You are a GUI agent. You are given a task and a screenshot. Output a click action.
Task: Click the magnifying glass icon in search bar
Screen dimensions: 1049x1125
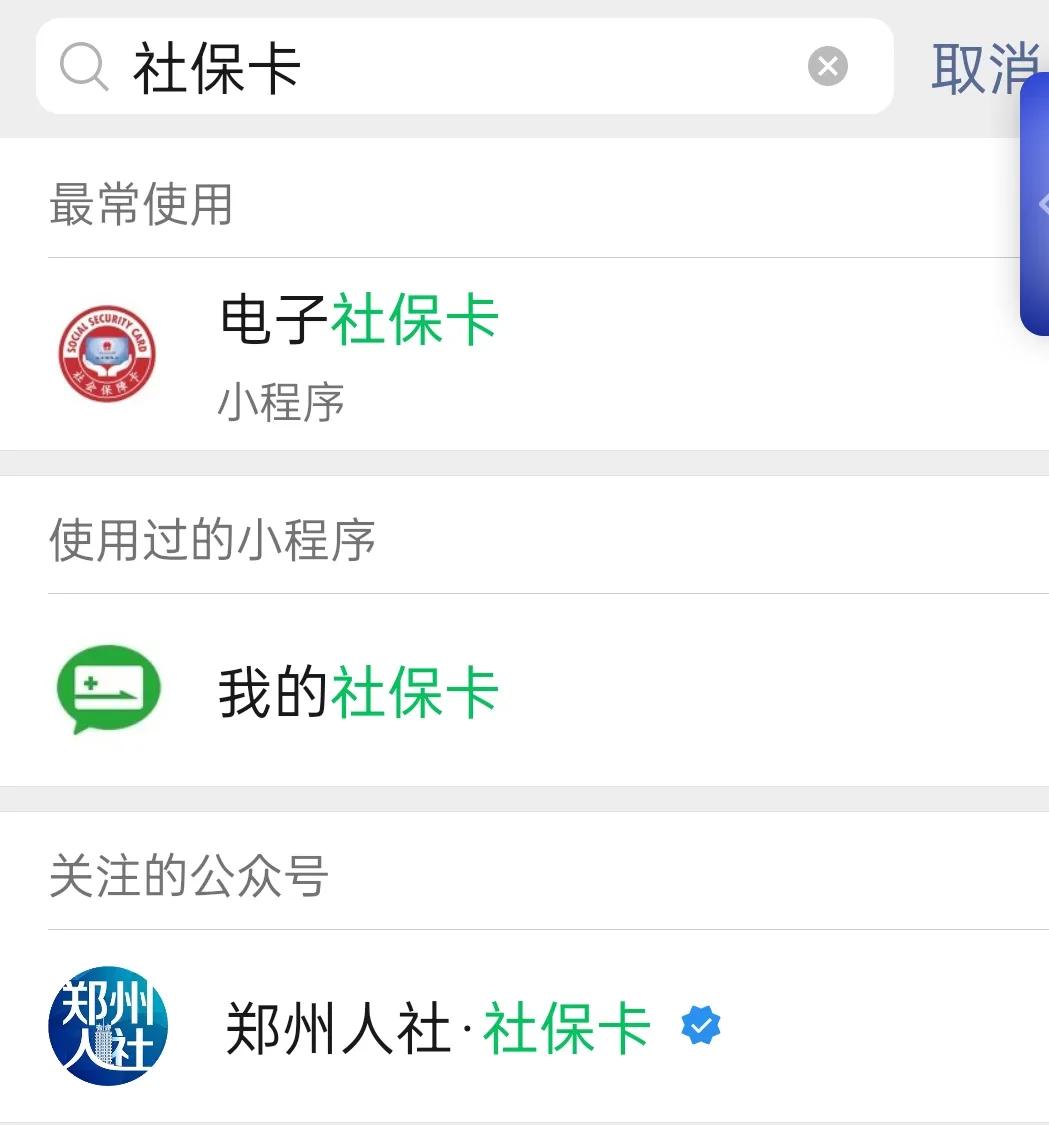(84, 66)
